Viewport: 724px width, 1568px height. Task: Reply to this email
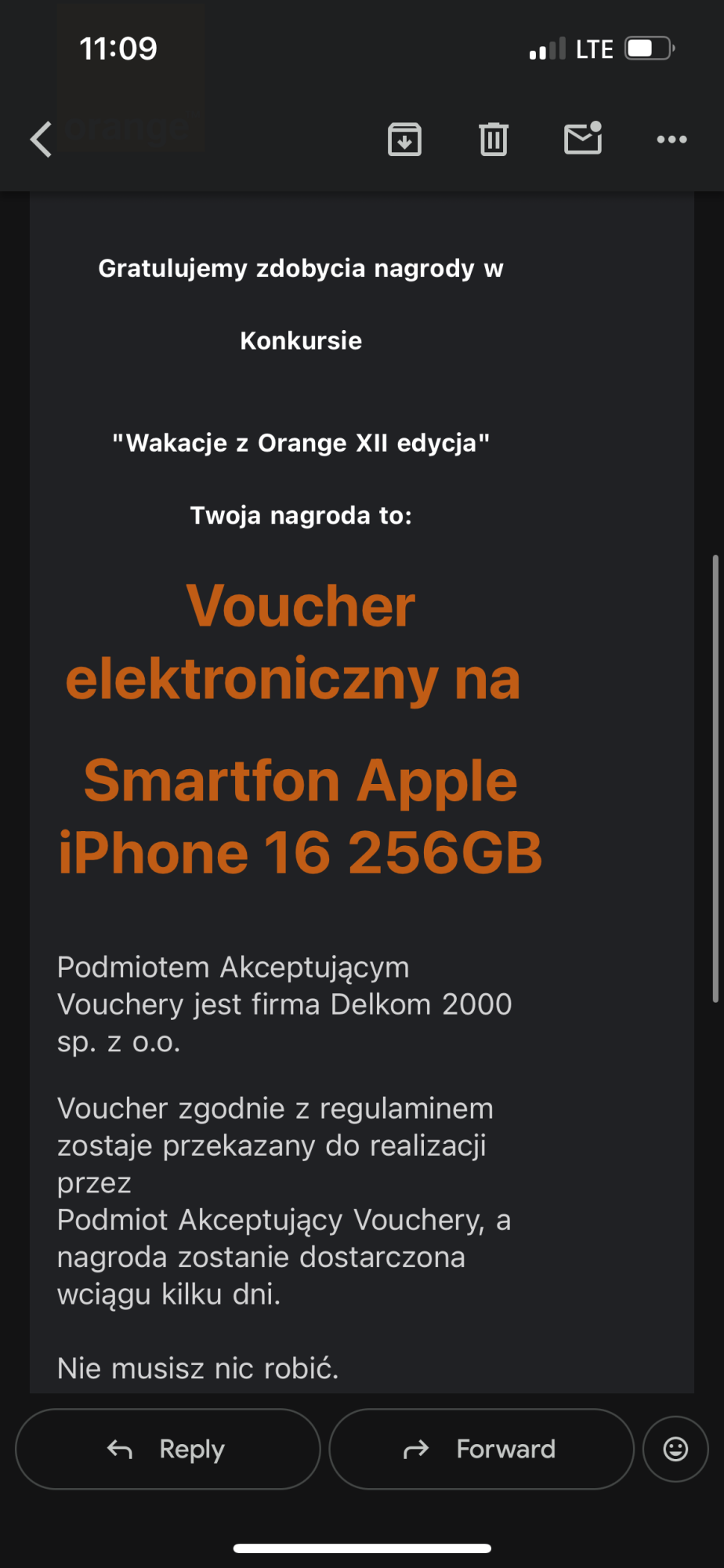click(168, 1449)
